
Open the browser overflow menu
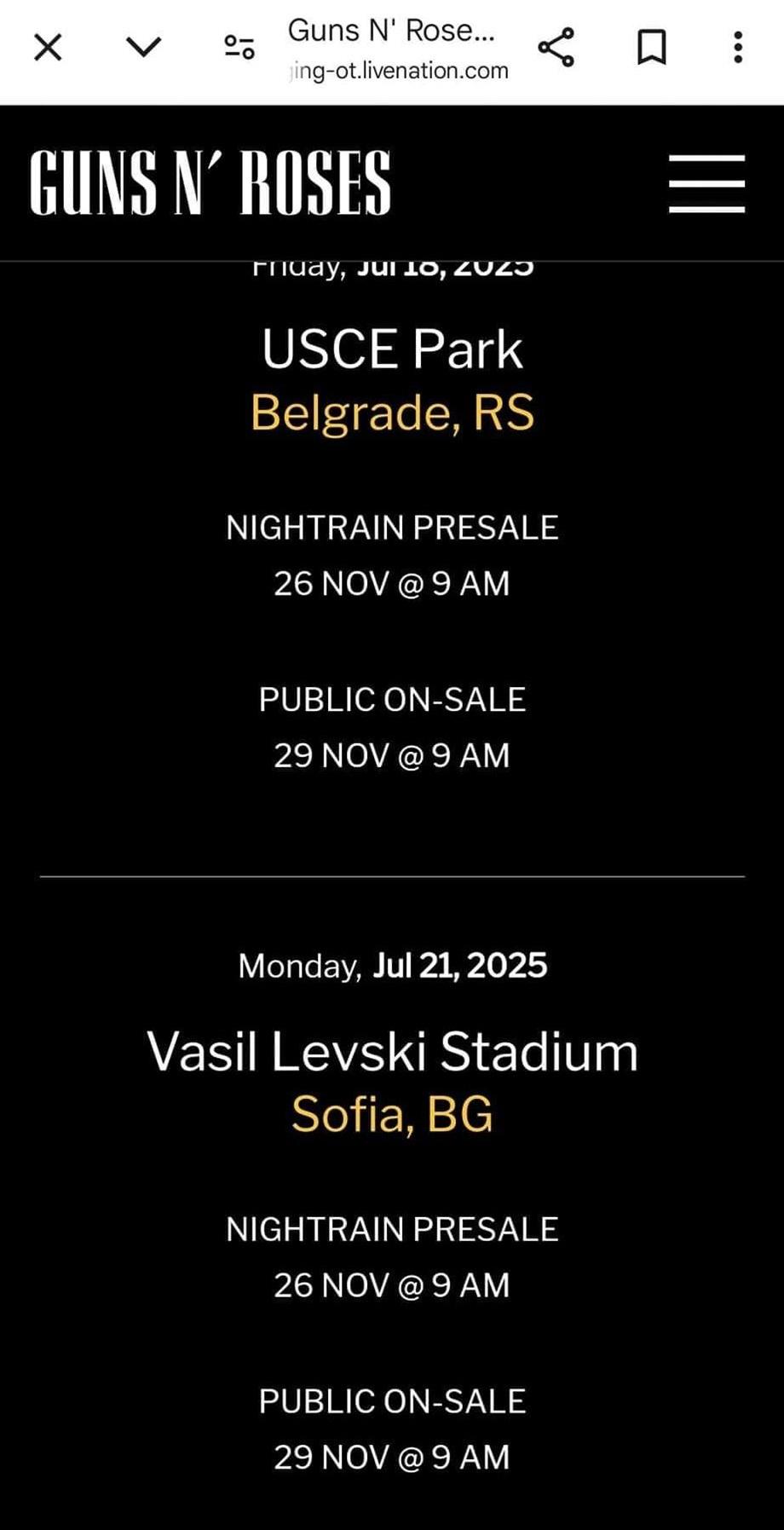(x=738, y=48)
